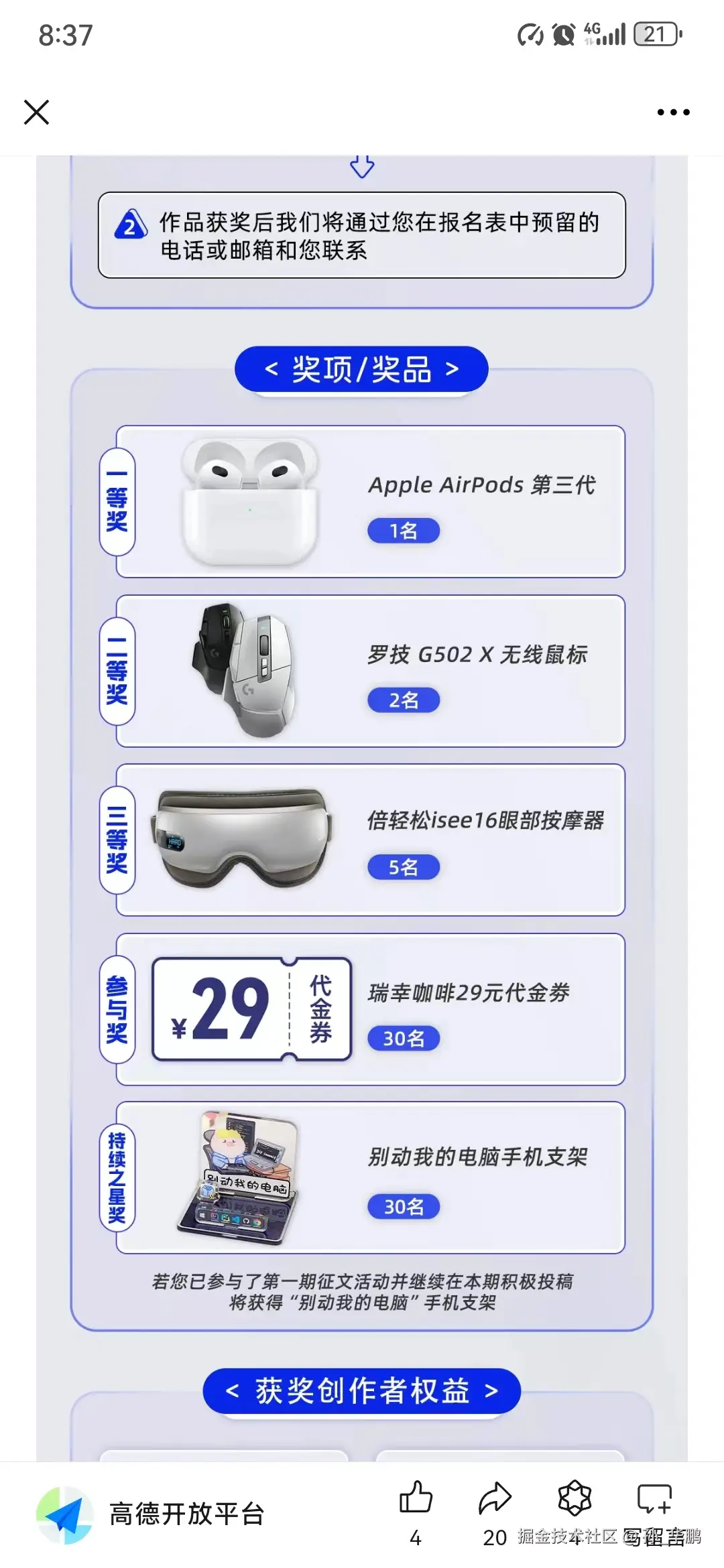724x1568 pixels.
Task: Tap the 奖项/奖品 section header button
Action: pyautogui.click(x=362, y=368)
